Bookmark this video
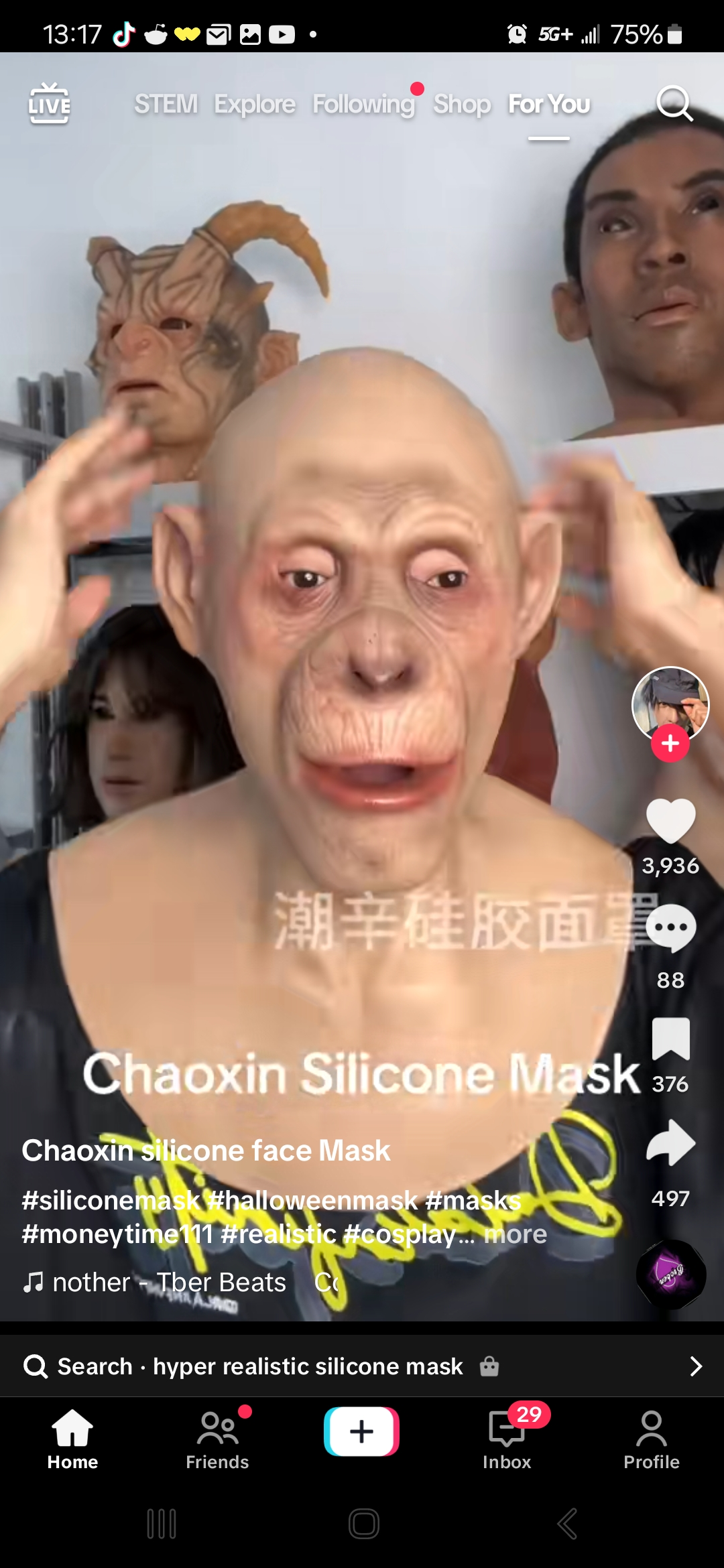 [670, 1039]
